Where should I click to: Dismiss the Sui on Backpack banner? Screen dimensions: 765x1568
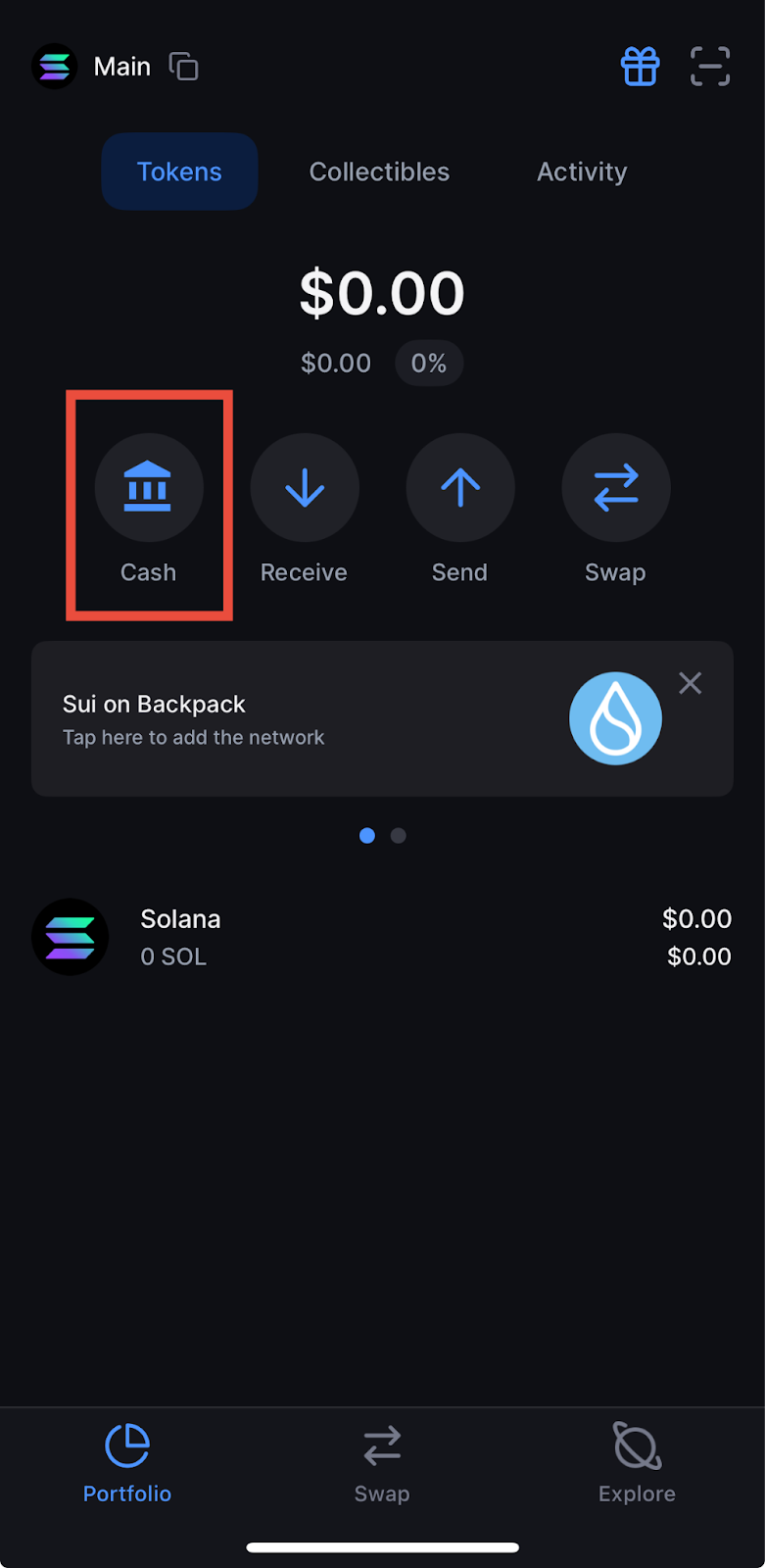(x=691, y=683)
